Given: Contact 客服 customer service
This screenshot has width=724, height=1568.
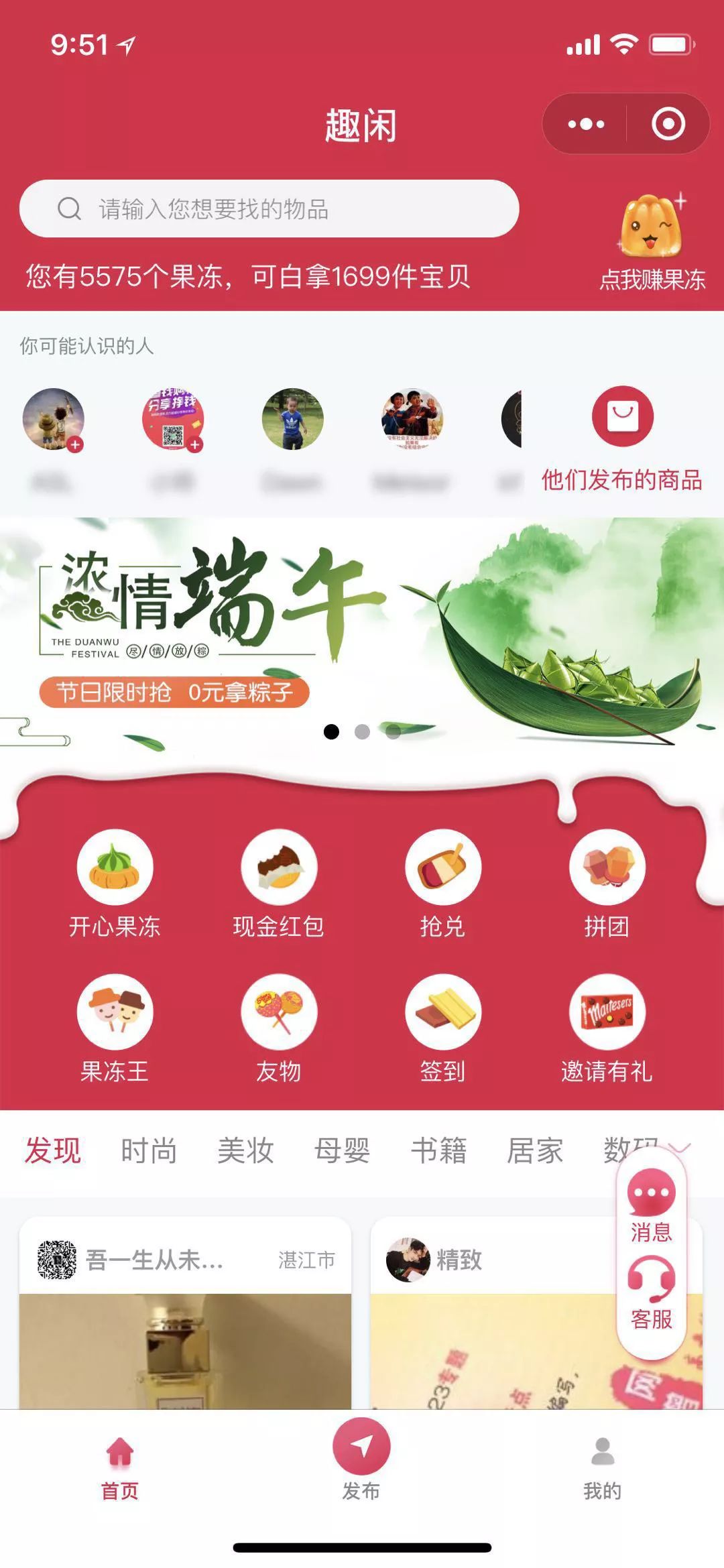Looking at the screenshot, I should [x=650, y=1292].
